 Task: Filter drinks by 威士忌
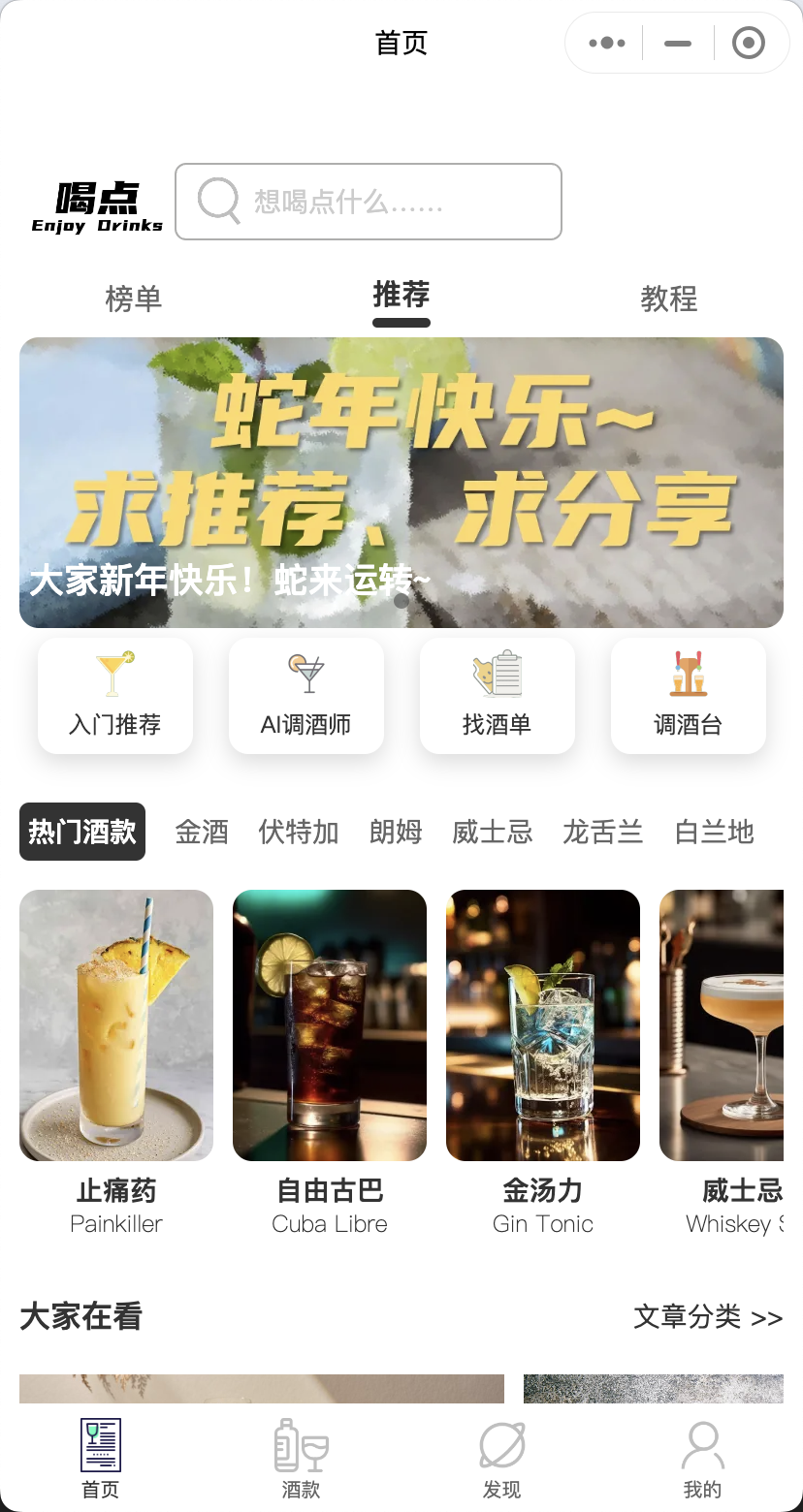[x=493, y=832]
